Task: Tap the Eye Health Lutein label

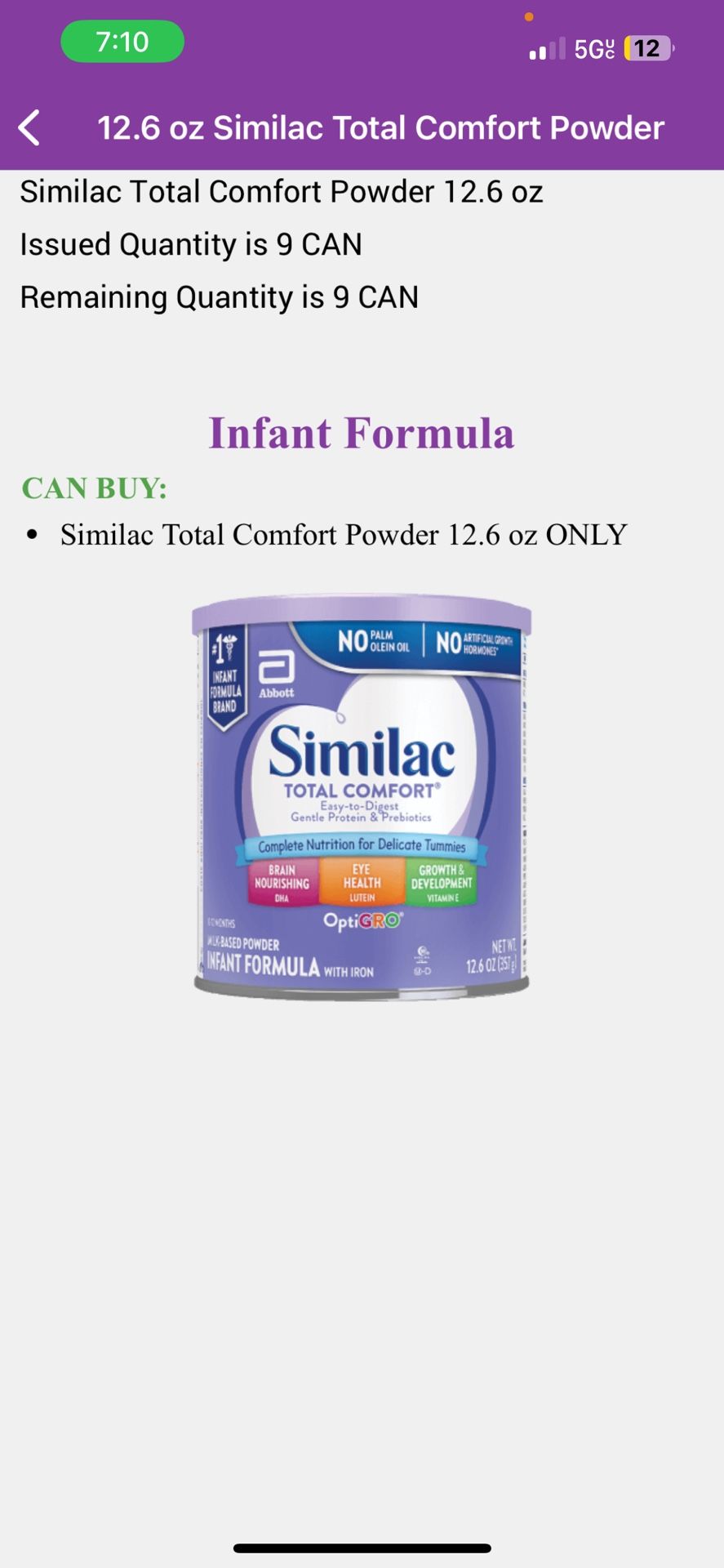Action: click(362, 880)
